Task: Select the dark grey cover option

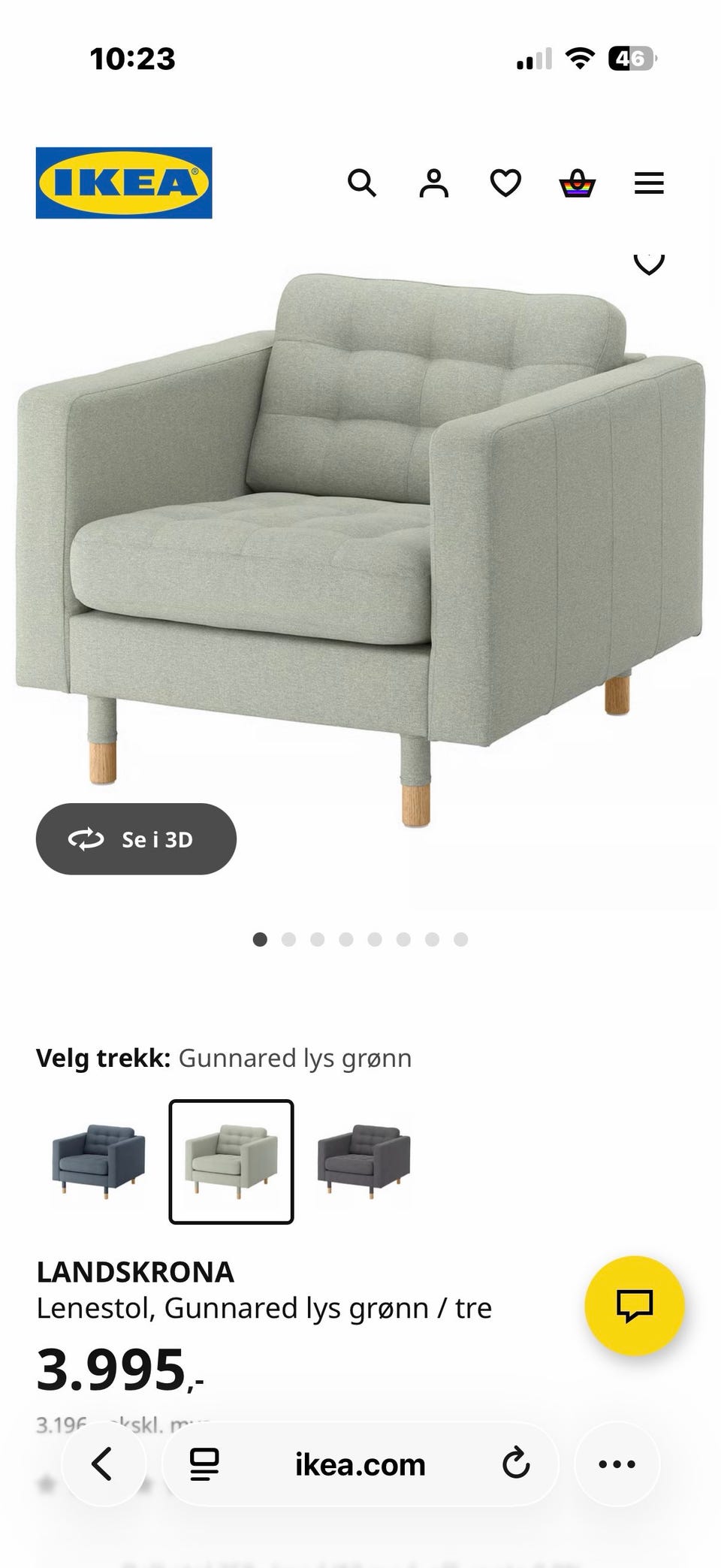Action: coord(364,1162)
